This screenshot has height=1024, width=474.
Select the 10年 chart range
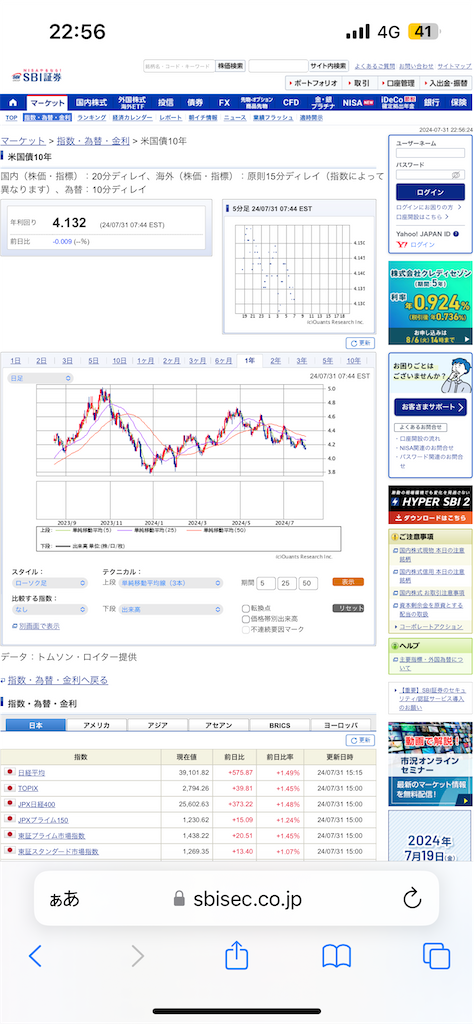click(x=353, y=360)
